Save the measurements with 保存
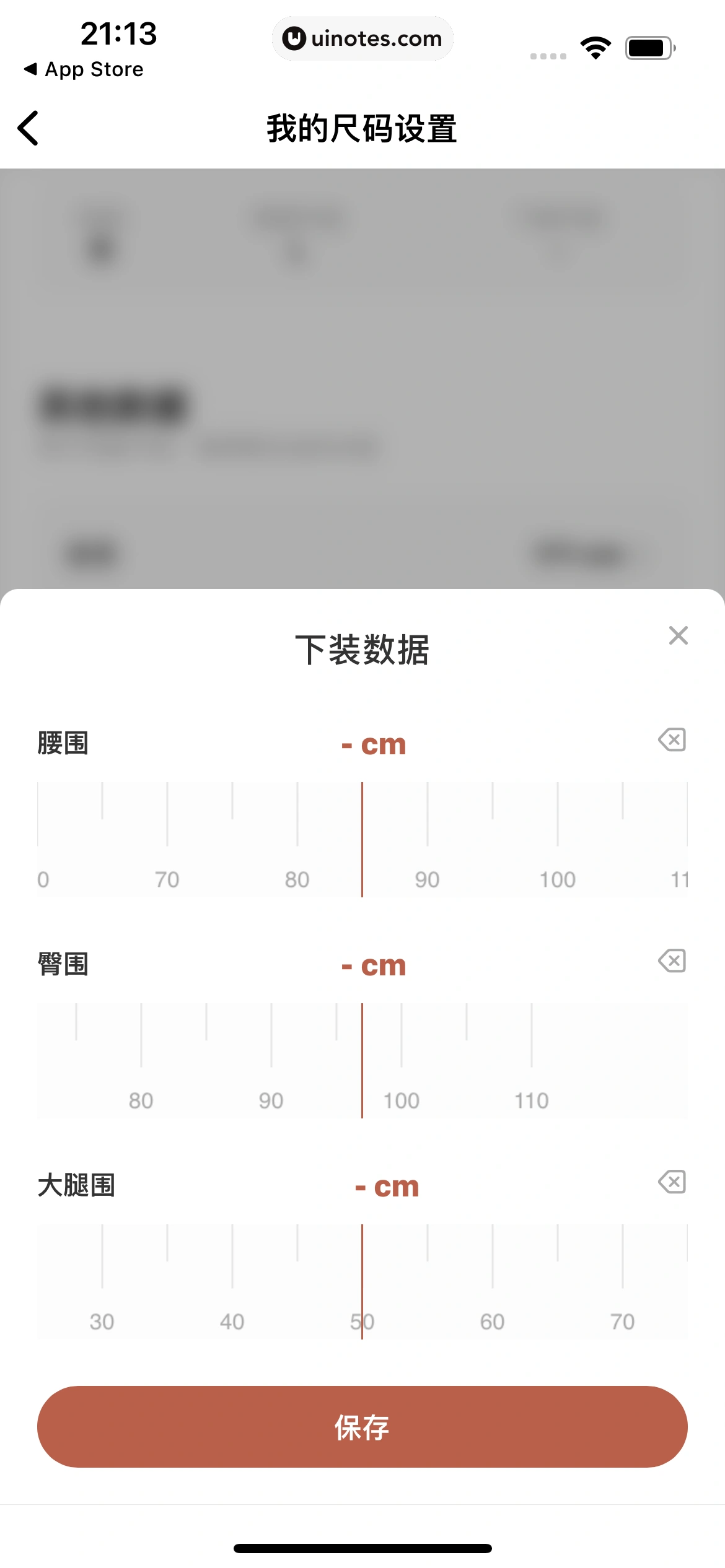 [x=362, y=1427]
